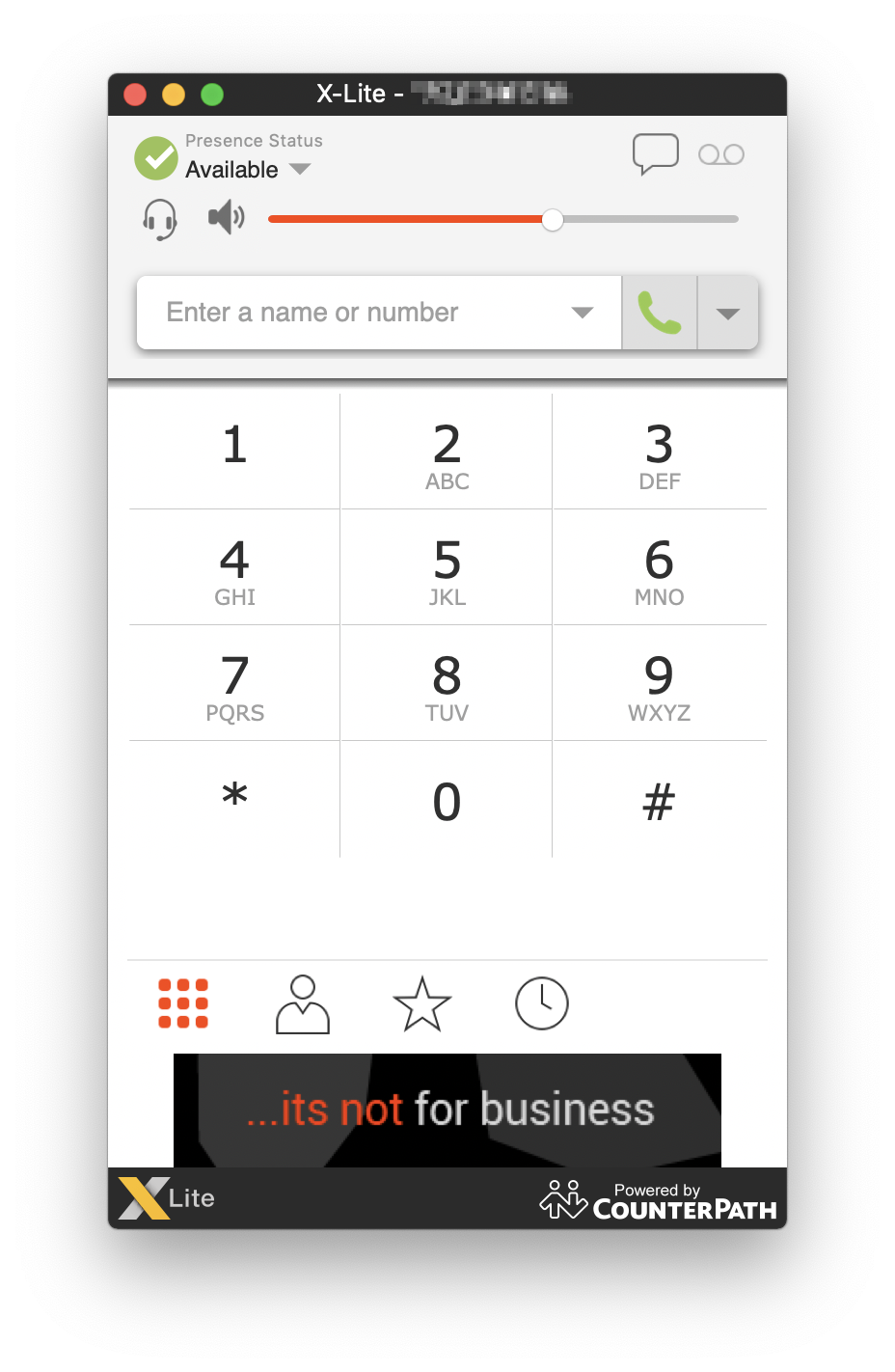Tap the pound (#) key
Viewport: 895px width, 1372px height.
(x=659, y=801)
